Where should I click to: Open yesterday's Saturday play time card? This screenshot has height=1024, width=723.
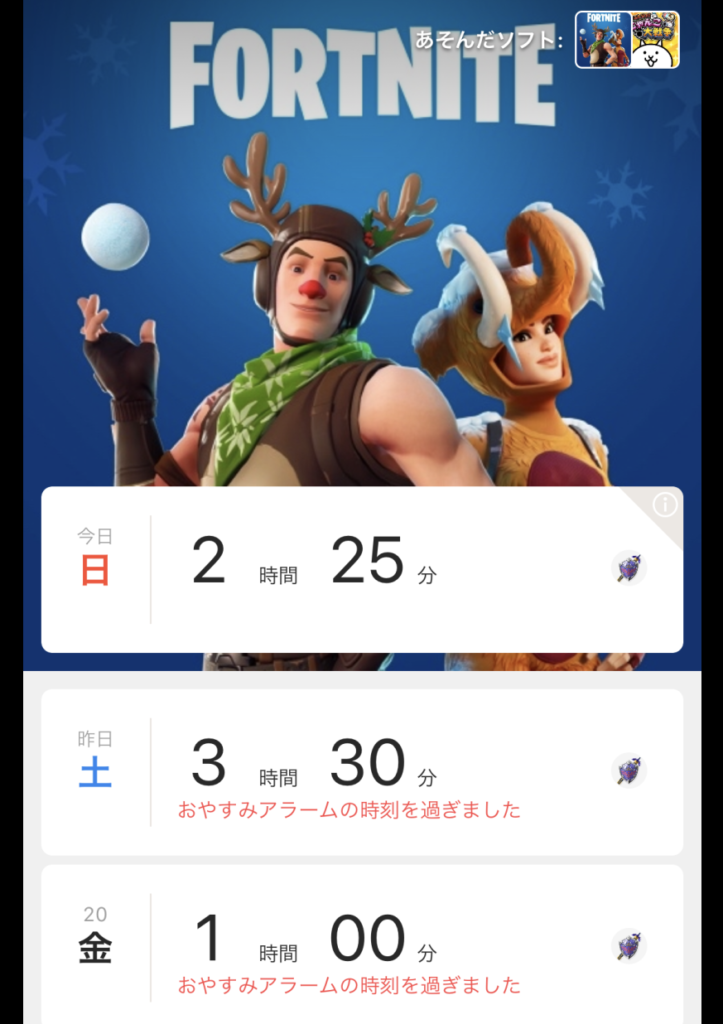362,772
